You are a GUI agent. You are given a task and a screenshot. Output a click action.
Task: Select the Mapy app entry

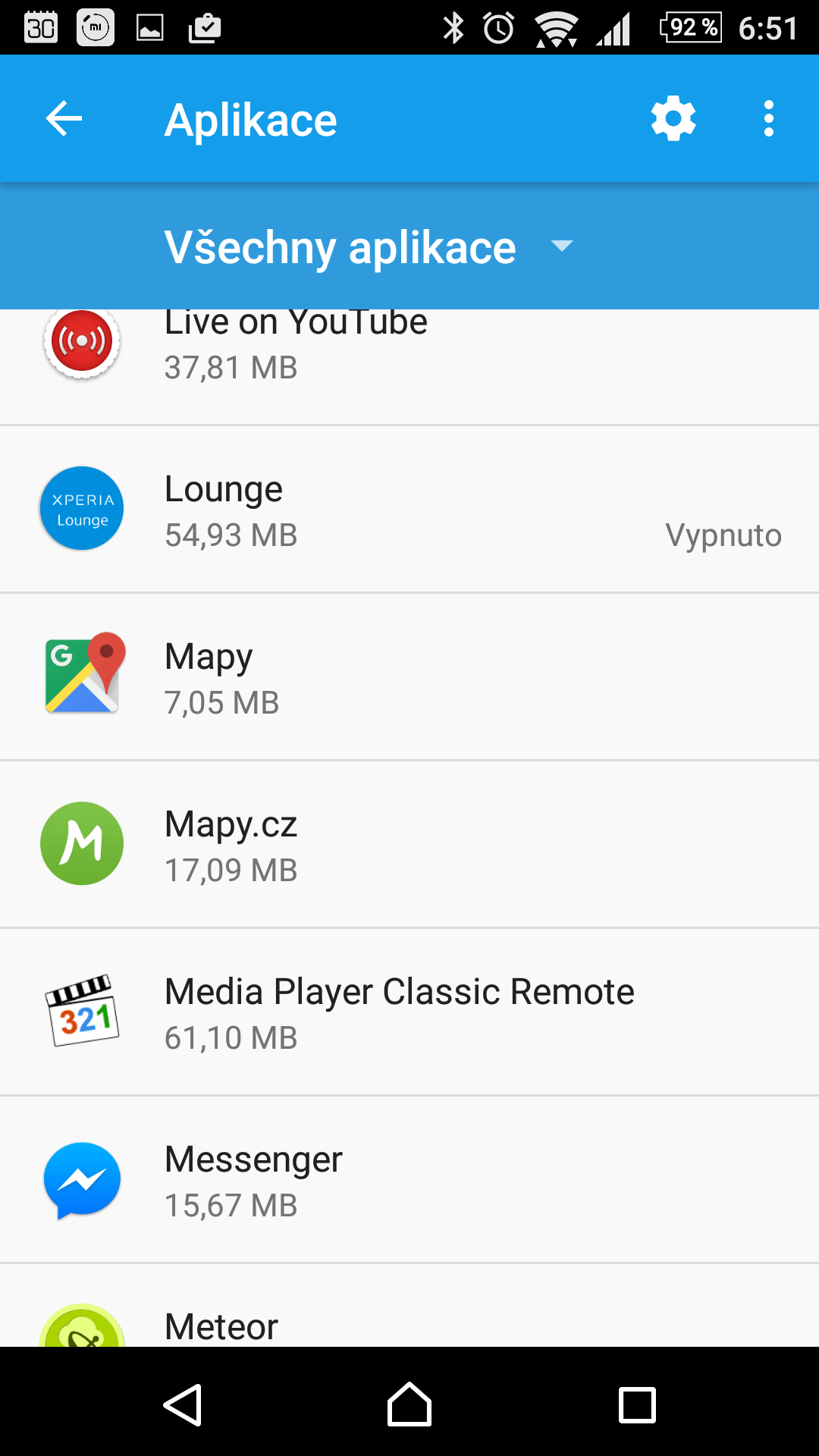[x=409, y=677]
